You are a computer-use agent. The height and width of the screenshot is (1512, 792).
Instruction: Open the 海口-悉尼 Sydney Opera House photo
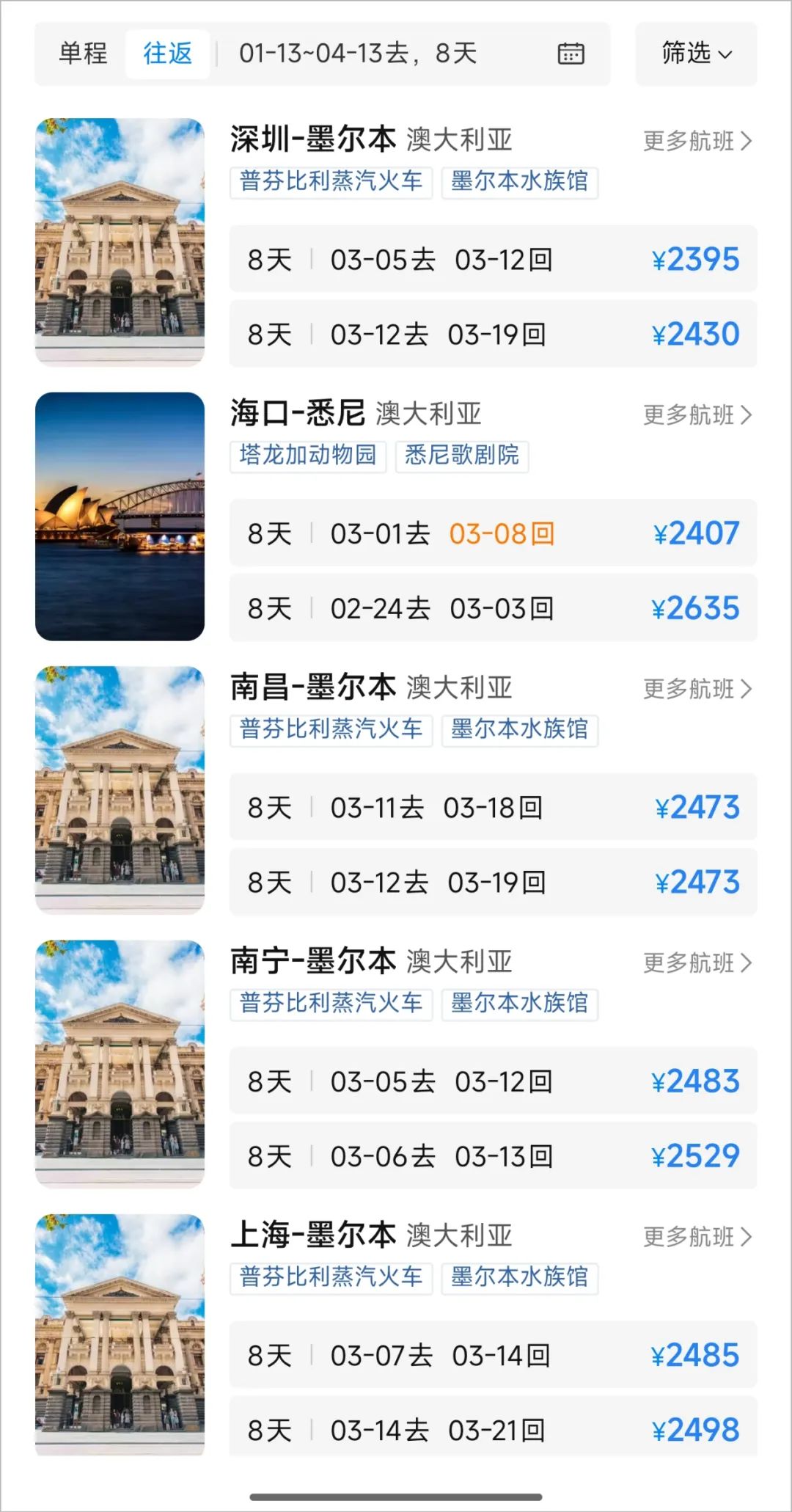[120, 516]
